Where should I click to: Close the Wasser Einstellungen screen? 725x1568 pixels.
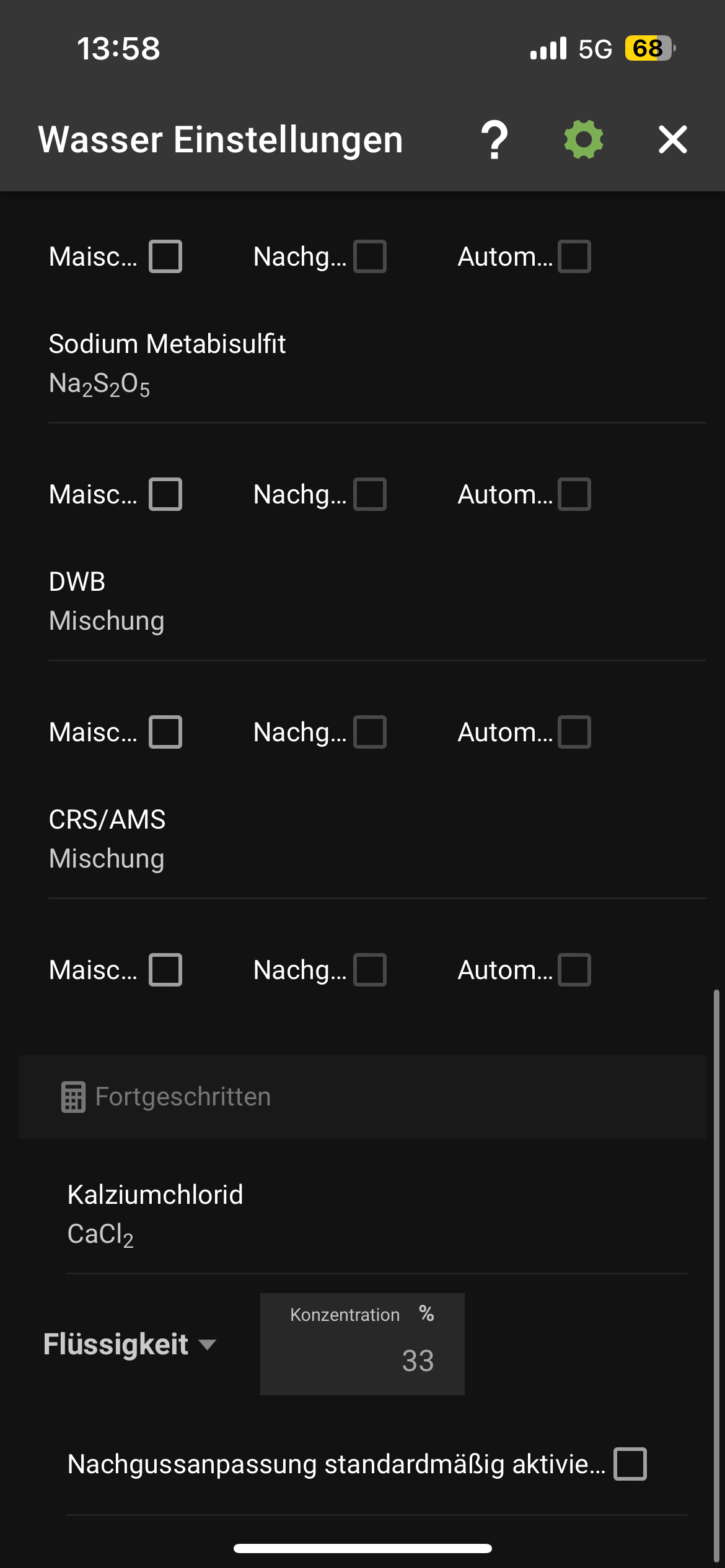point(672,140)
